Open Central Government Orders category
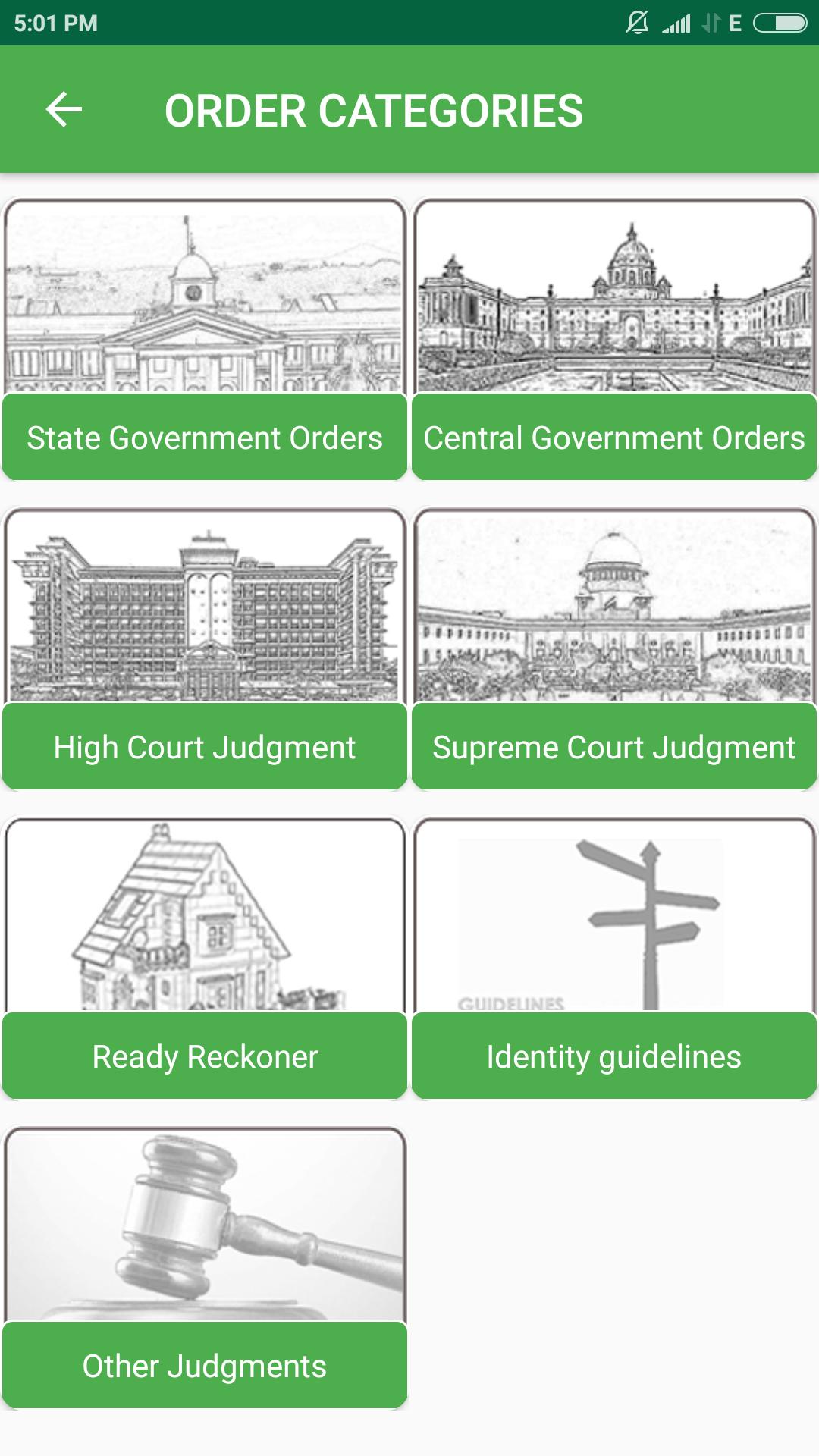 coord(614,340)
